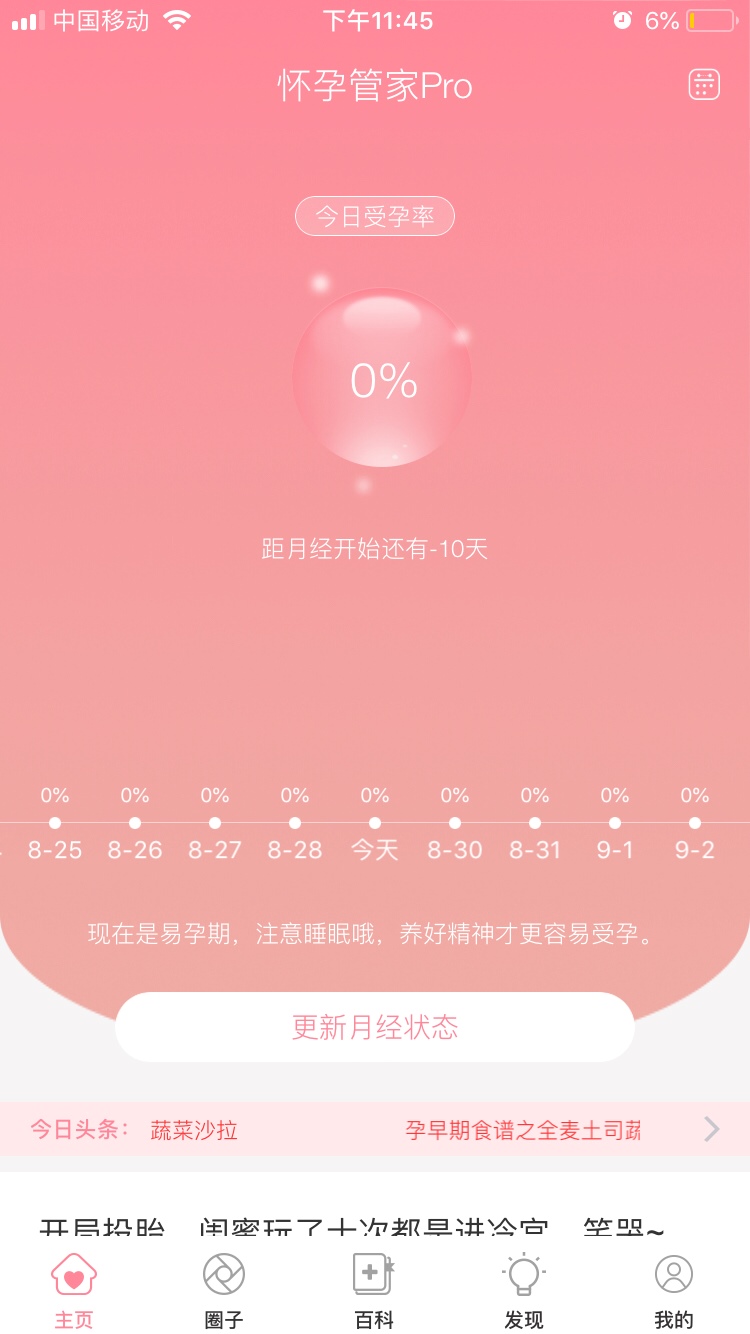The height and width of the screenshot is (1334, 750).
Task: Go to the 主页 home tab
Action: tap(74, 1290)
